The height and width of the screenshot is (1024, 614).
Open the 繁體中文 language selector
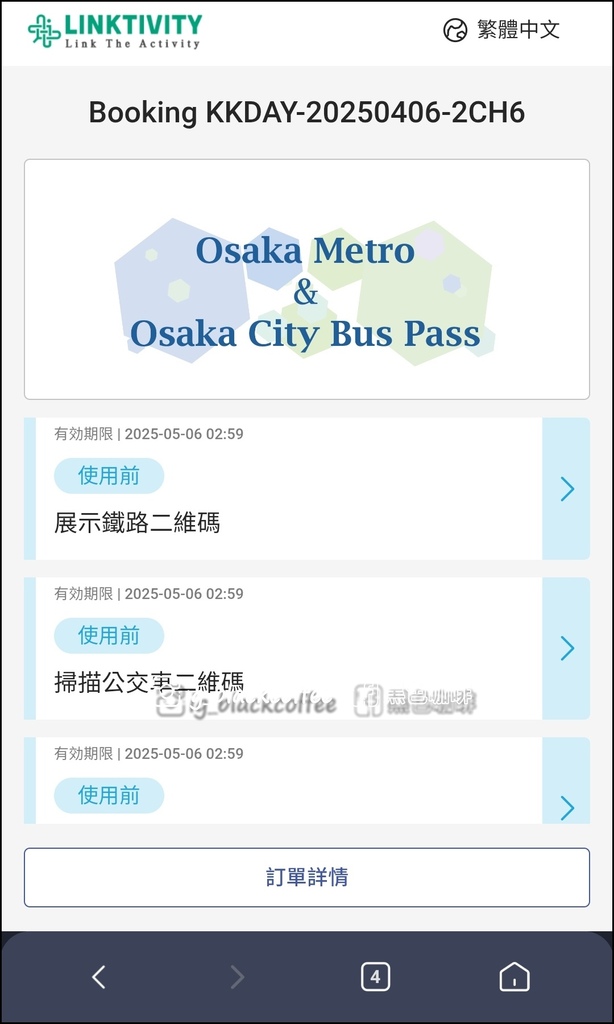pyautogui.click(x=501, y=30)
